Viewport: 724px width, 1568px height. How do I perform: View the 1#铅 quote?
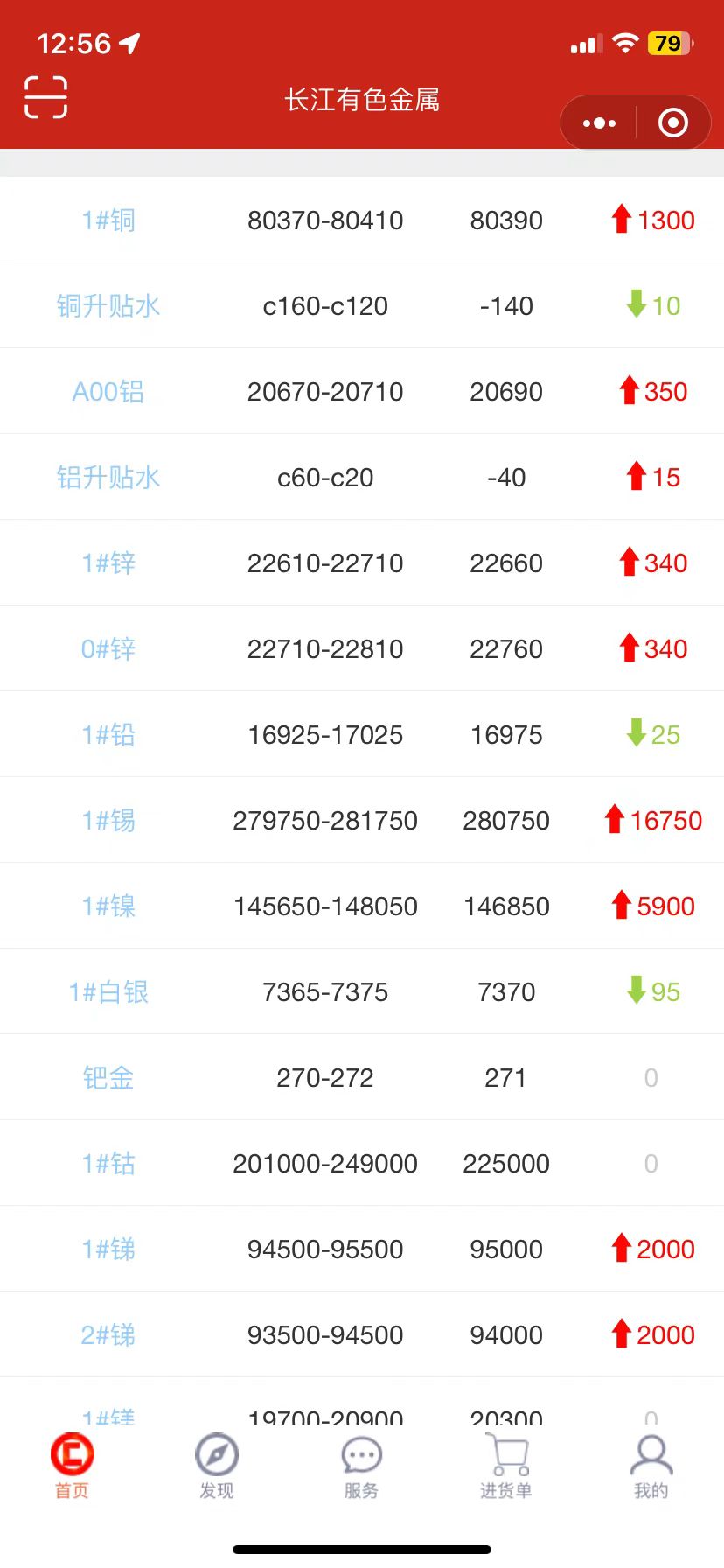pyautogui.click(x=108, y=735)
